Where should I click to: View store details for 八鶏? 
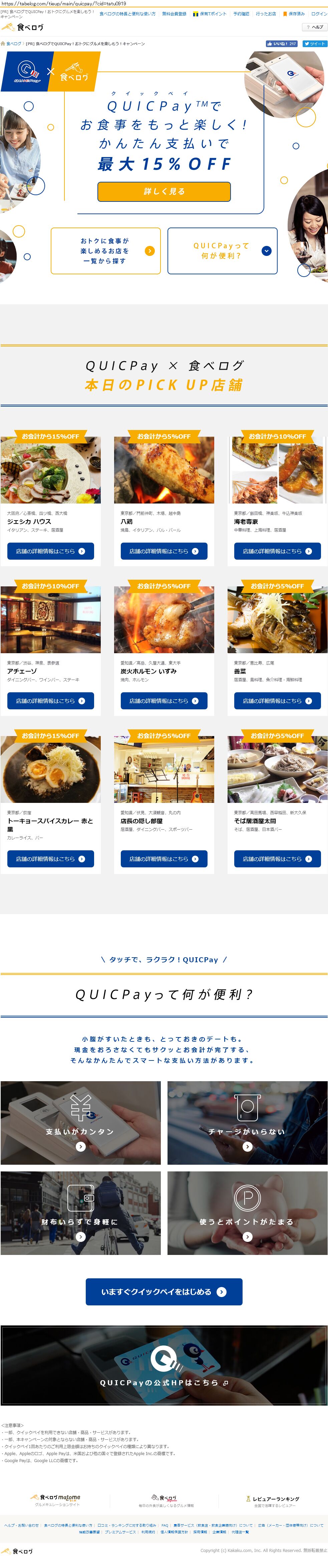[x=164, y=551]
